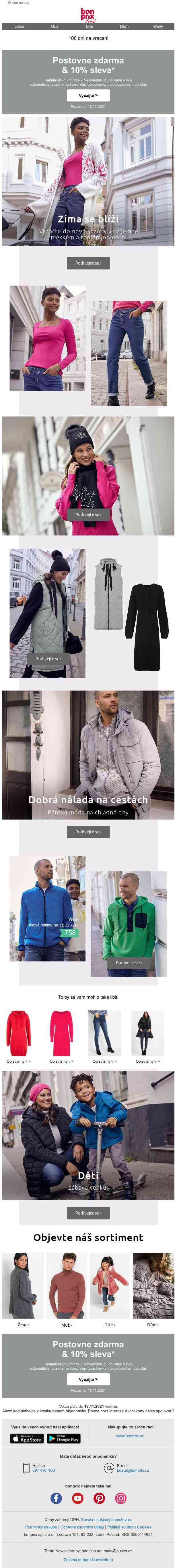
Task: Get the app from App Store badge
Action: [27, 1439]
